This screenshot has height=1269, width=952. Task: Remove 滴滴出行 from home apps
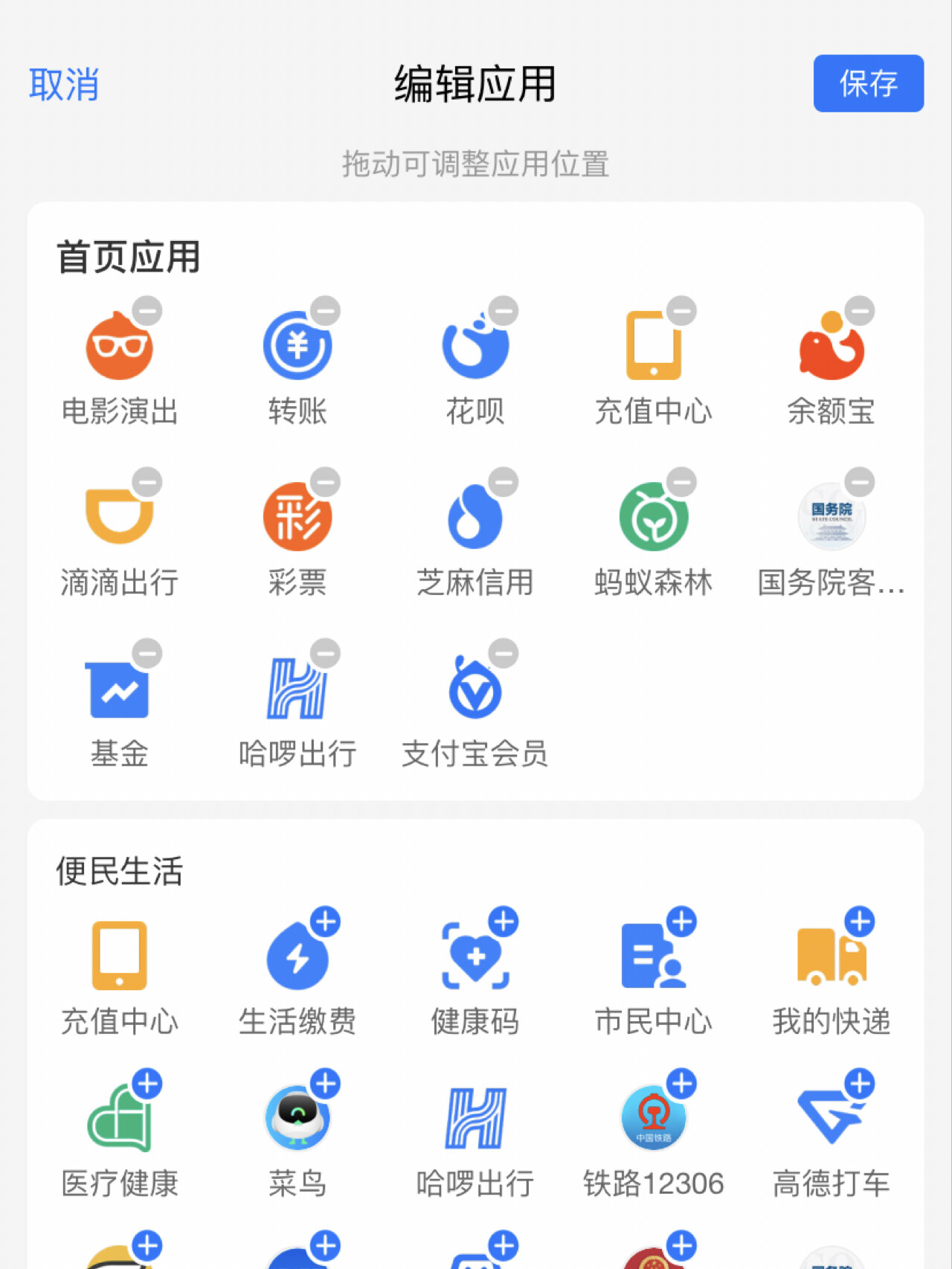pyautogui.click(x=147, y=482)
